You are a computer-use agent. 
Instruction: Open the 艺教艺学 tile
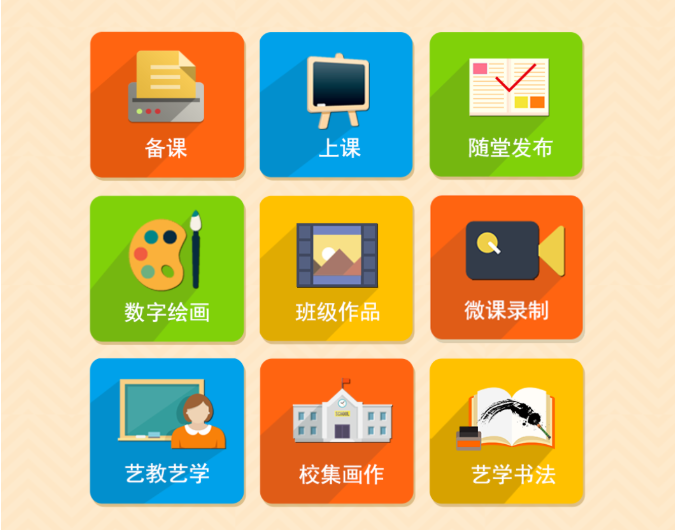(167, 430)
